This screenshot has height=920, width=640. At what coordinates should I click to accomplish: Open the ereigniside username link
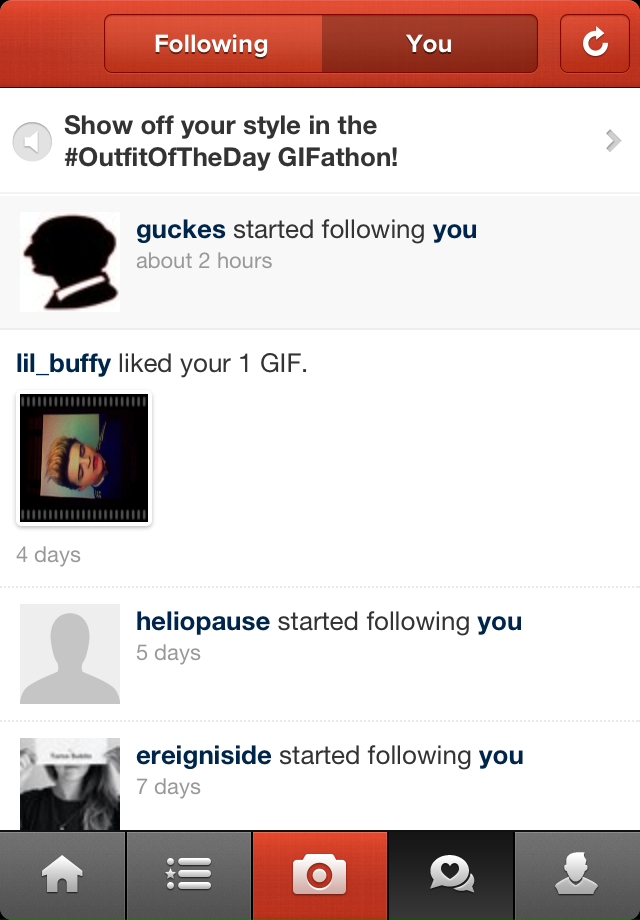(x=204, y=756)
